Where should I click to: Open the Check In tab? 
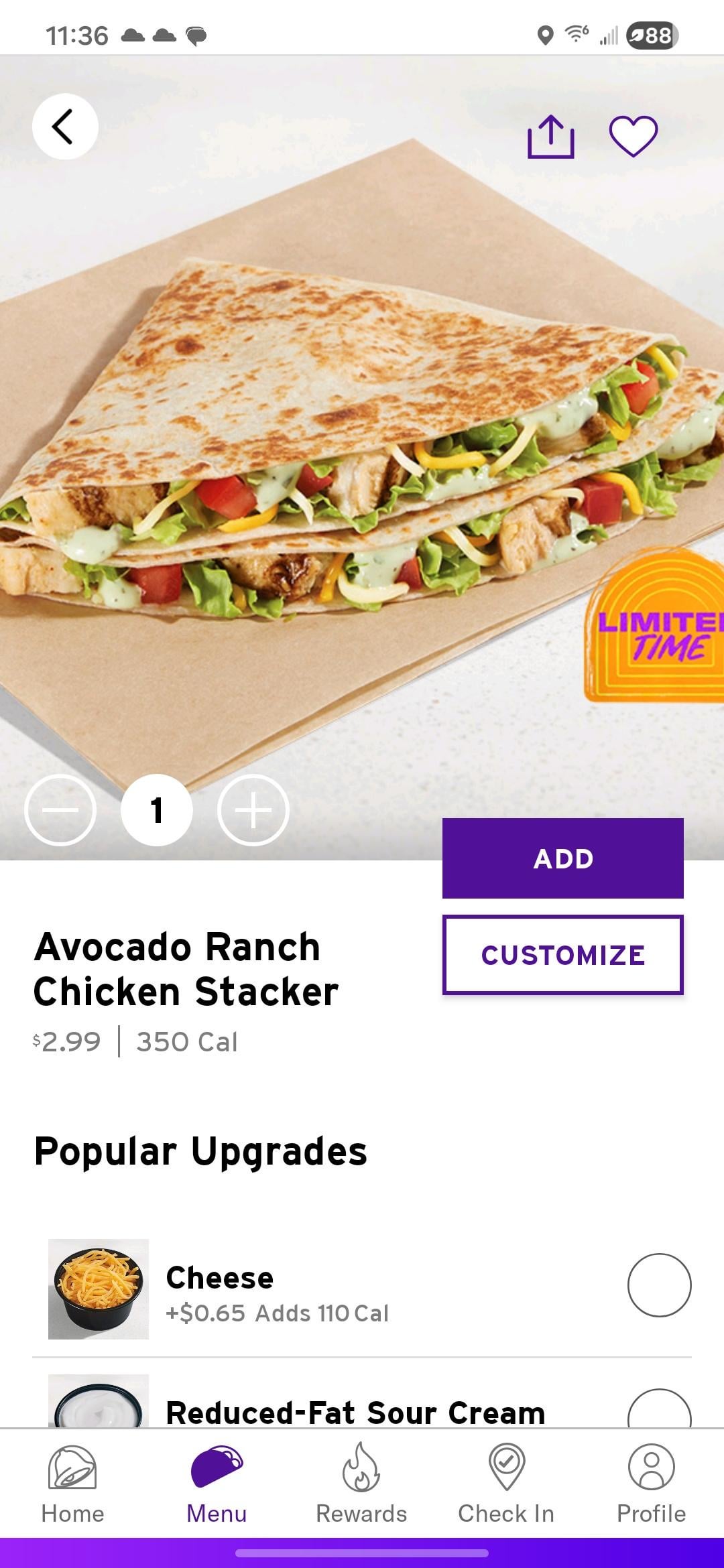506,1484
